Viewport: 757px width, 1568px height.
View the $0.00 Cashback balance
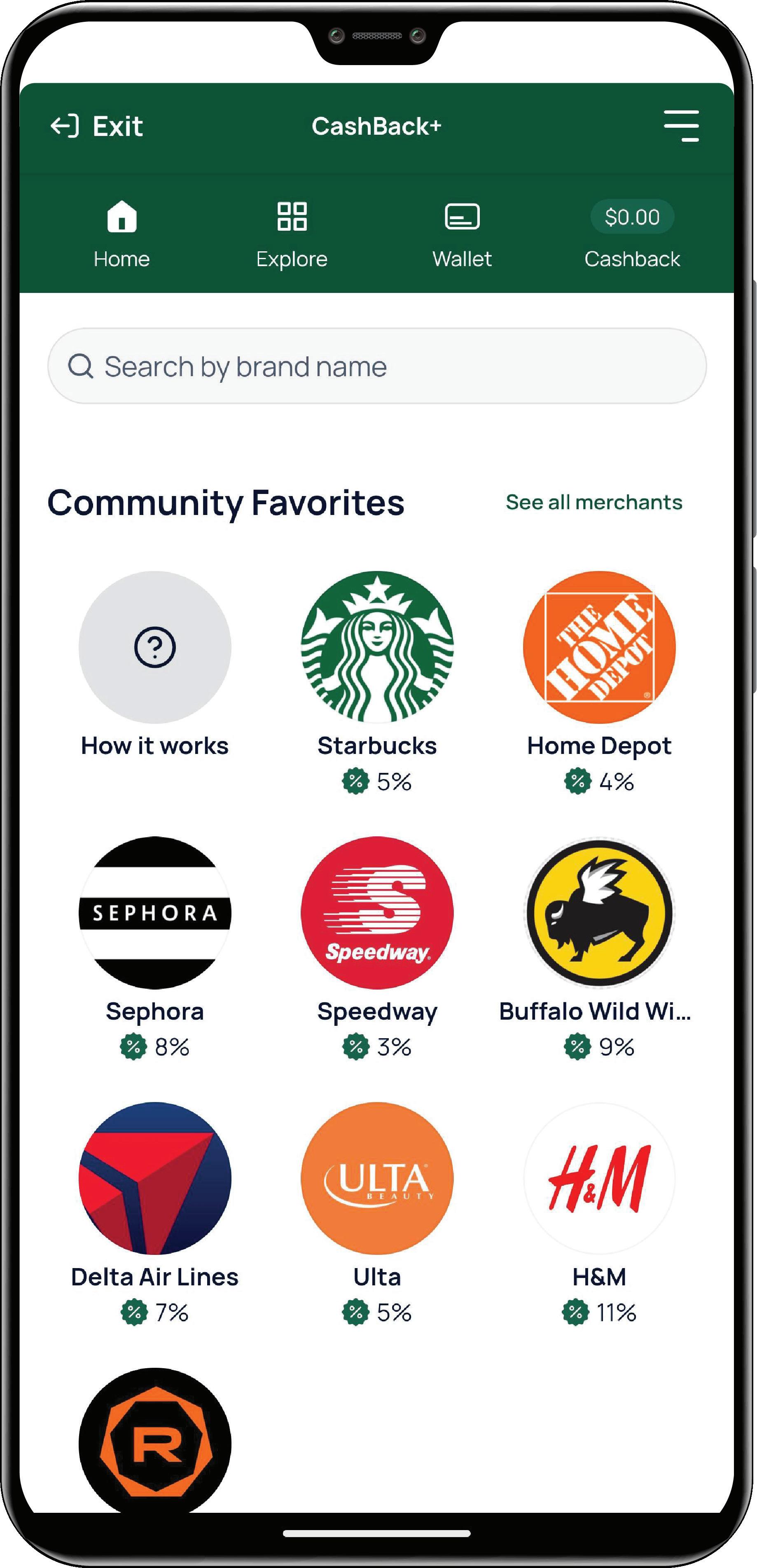point(632,234)
